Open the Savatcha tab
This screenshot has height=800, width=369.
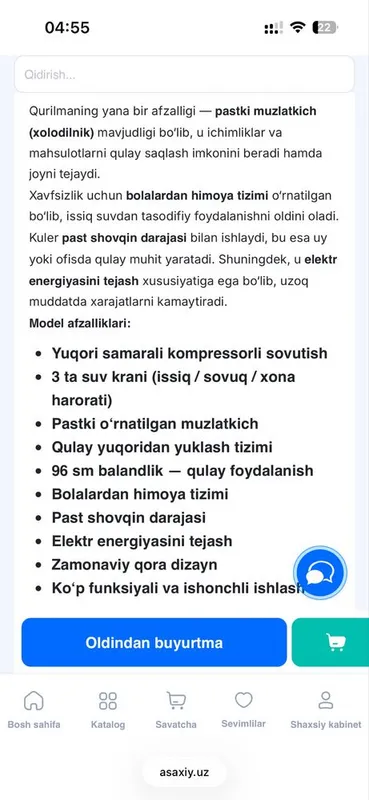click(x=176, y=710)
